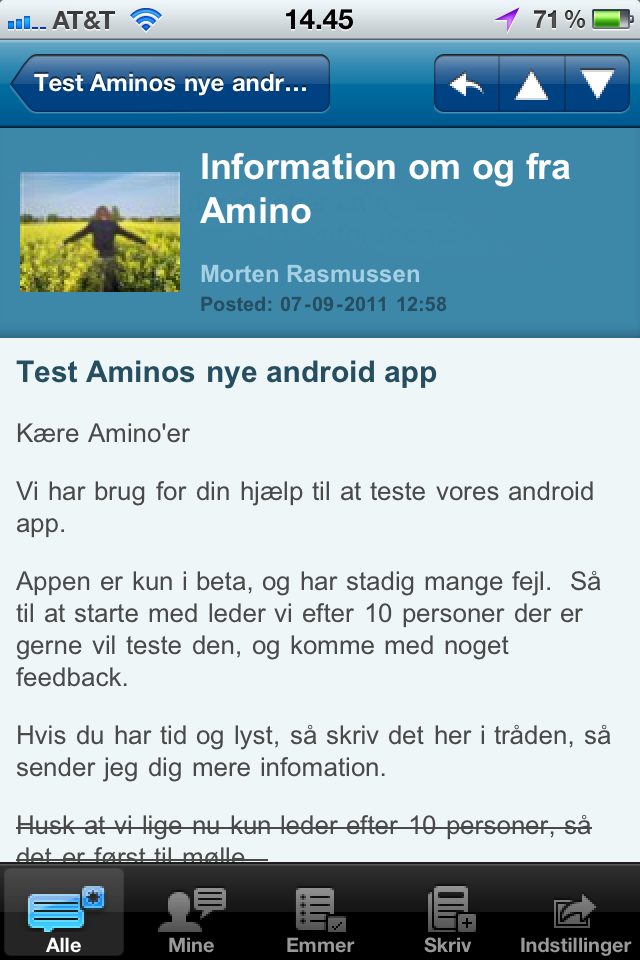Go back to Test Aminos nye thread
Image resolution: width=640 pixels, height=960 pixels.
(x=170, y=83)
